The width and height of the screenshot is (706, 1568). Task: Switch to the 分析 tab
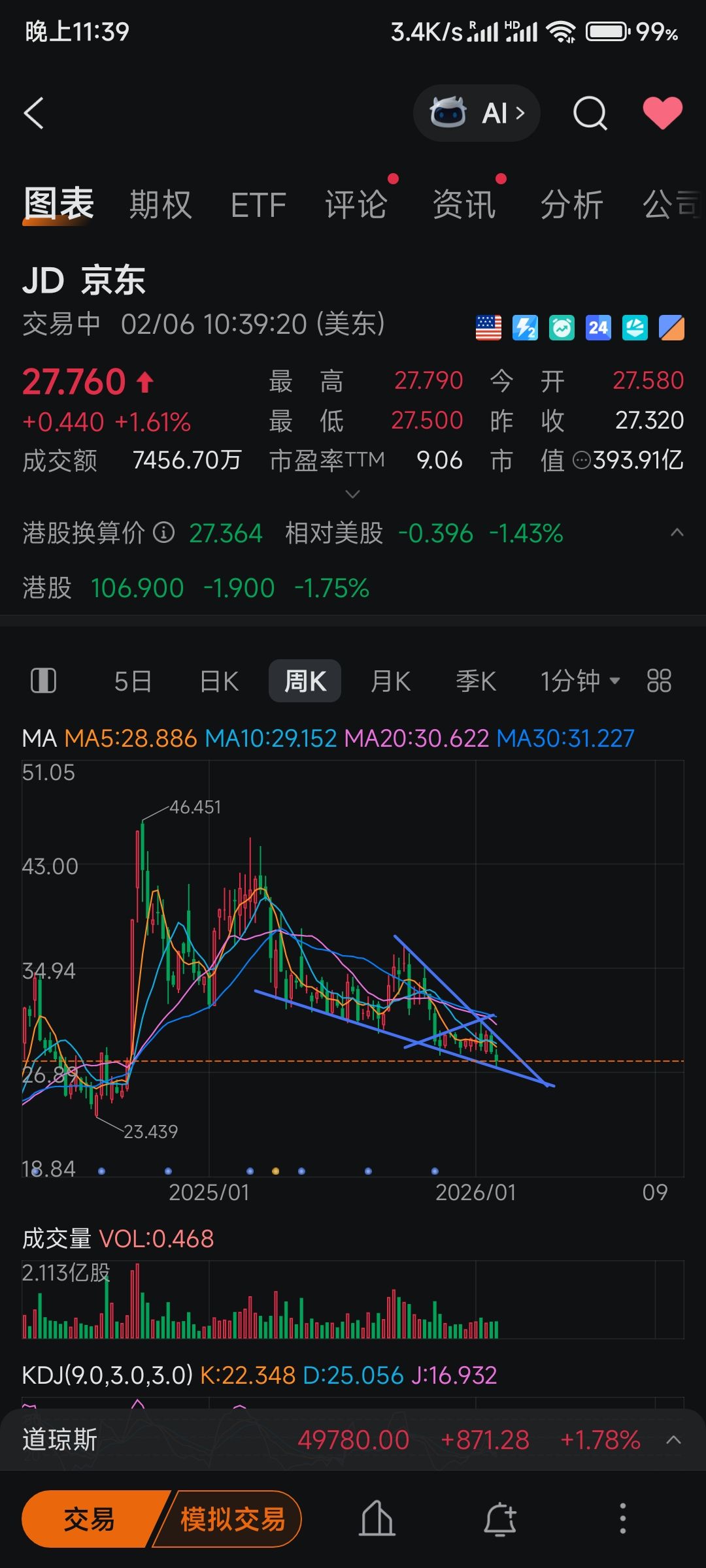tap(571, 205)
